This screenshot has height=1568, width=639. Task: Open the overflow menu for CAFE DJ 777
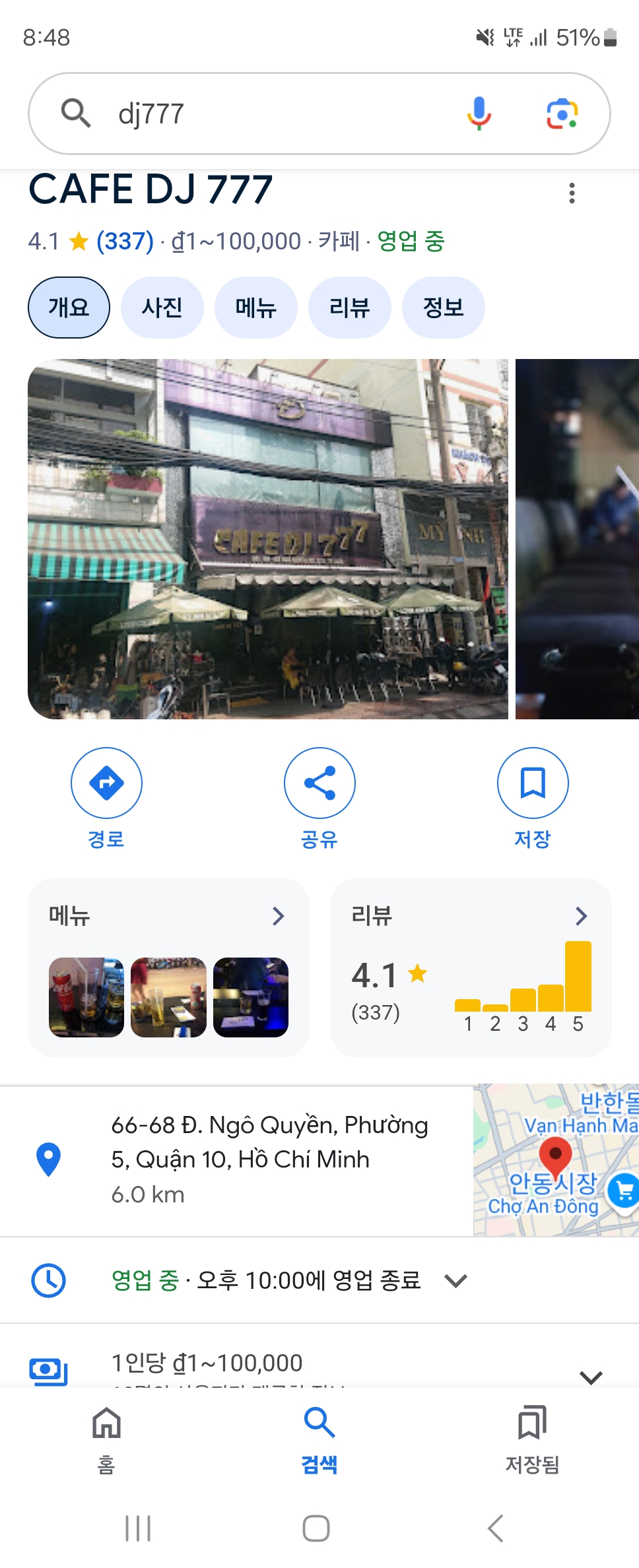pos(572,193)
